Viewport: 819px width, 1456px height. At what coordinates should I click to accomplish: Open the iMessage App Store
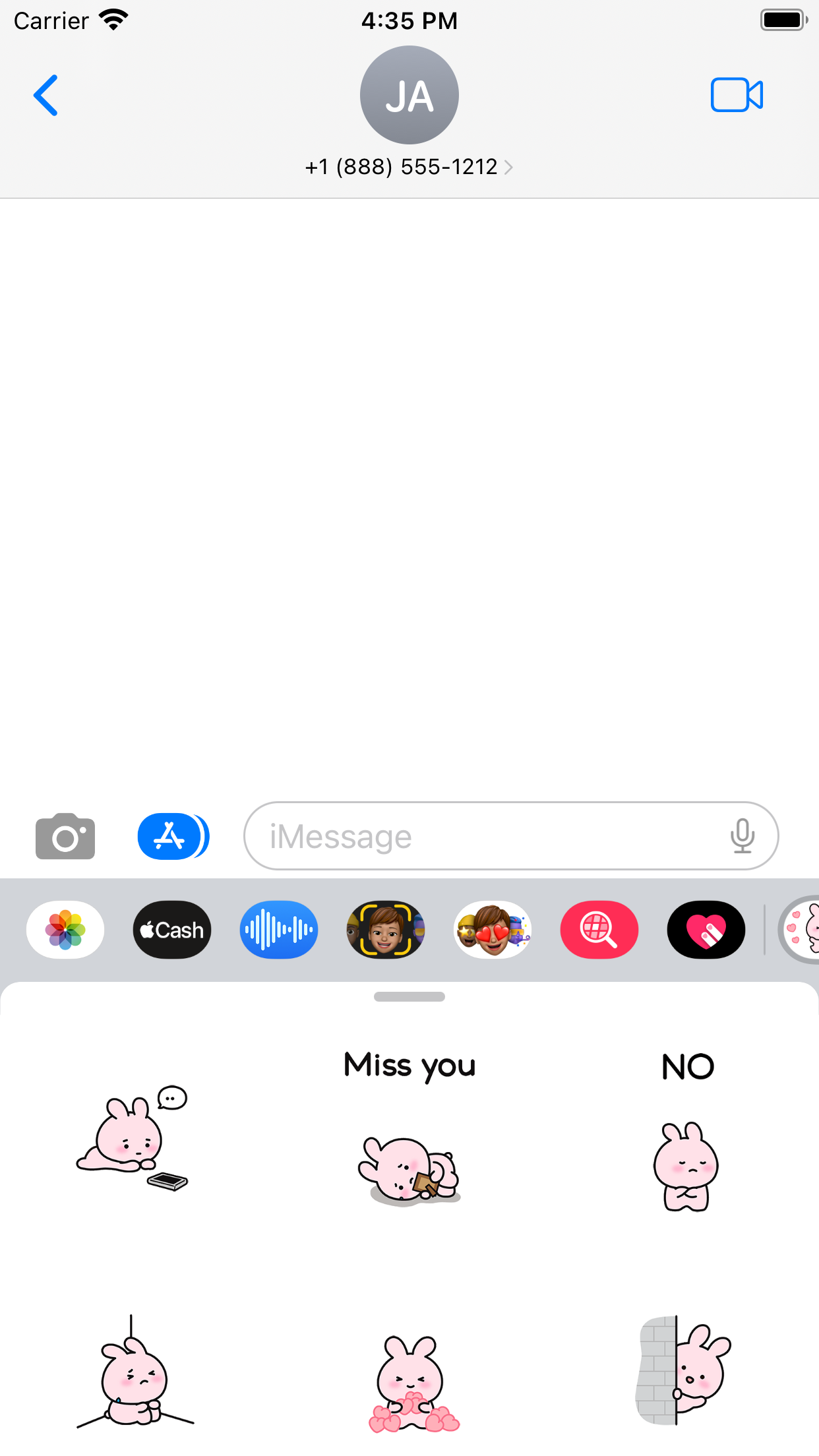click(172, 835)
